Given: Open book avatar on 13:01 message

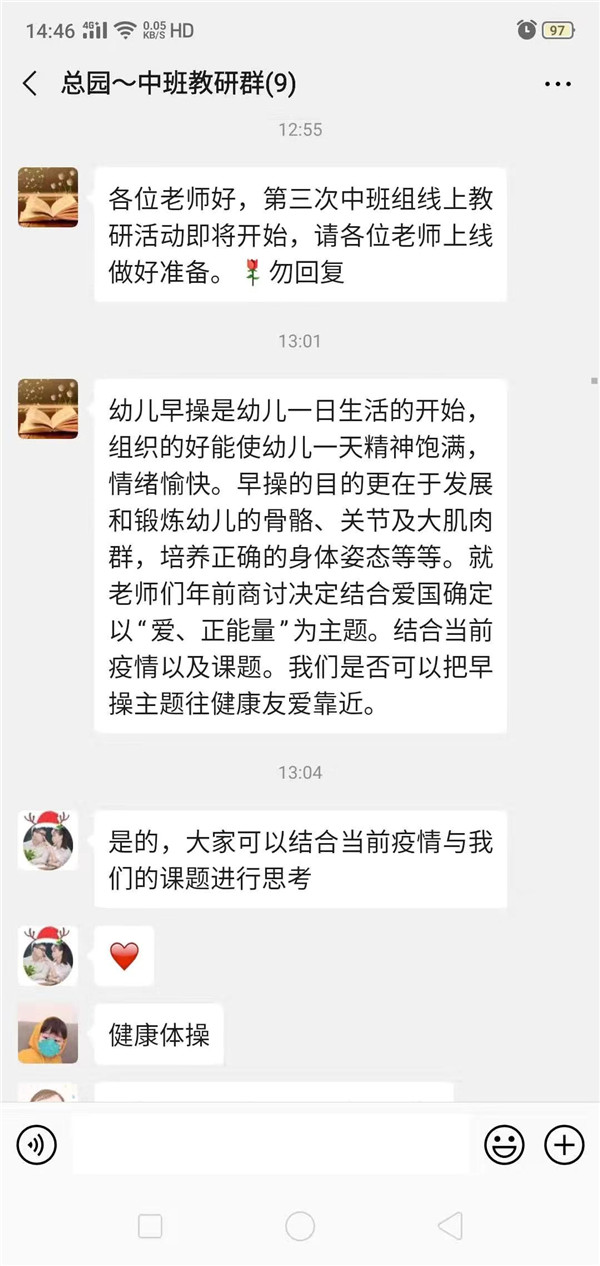Looking at the screenshot, I should click(48, 409).
